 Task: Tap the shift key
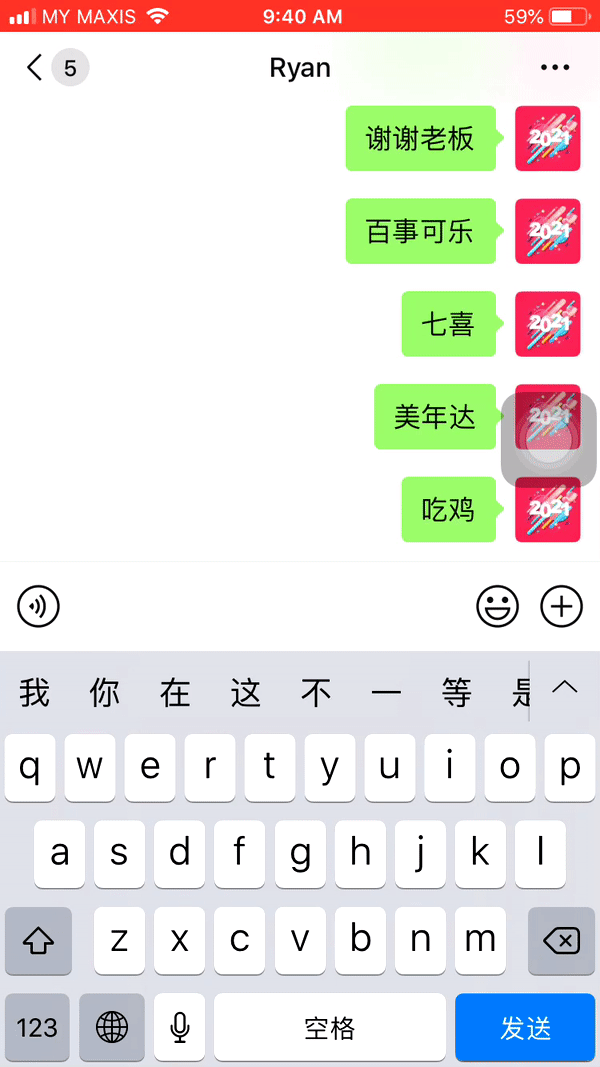pos(38,940)
